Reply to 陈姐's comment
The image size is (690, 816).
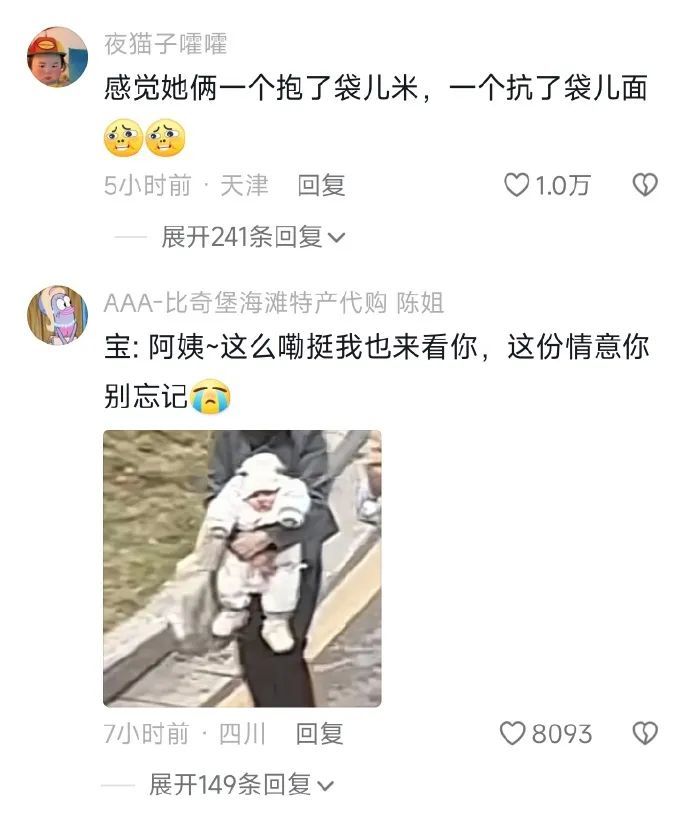click(x=319, y=734)
